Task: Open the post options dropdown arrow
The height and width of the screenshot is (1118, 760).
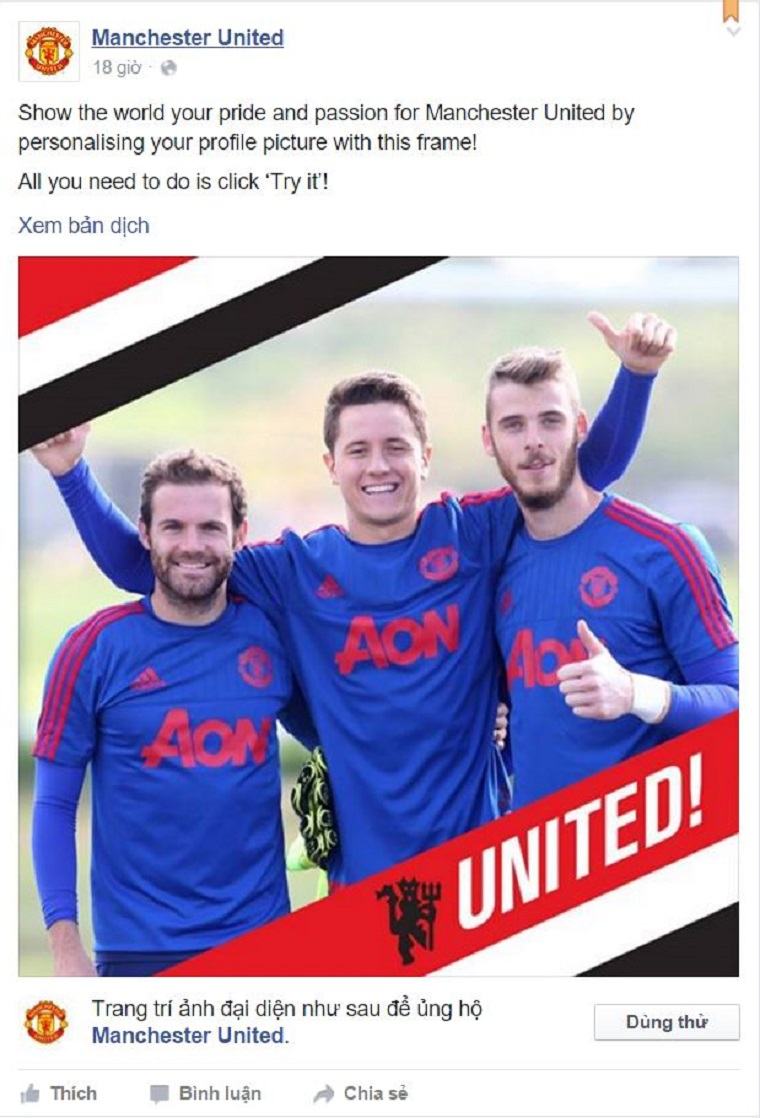Action: point(733,31)
